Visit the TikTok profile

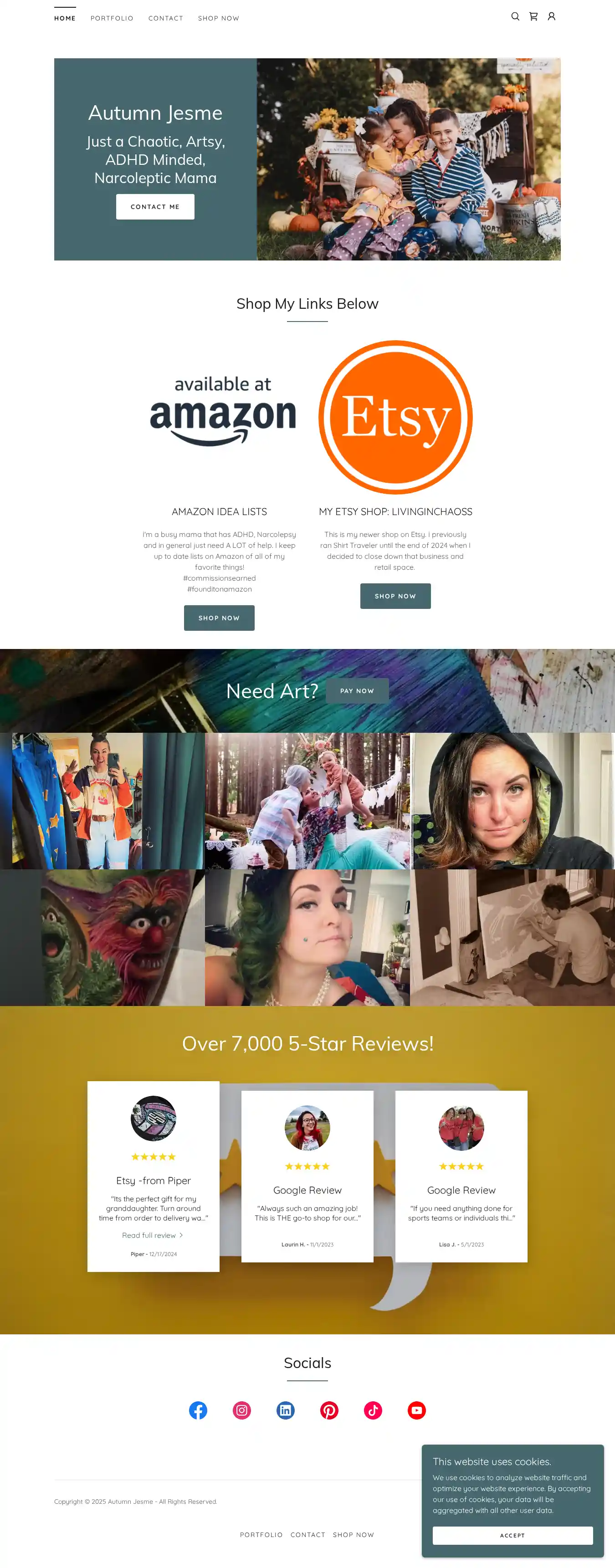click(x=373, y=1410)
